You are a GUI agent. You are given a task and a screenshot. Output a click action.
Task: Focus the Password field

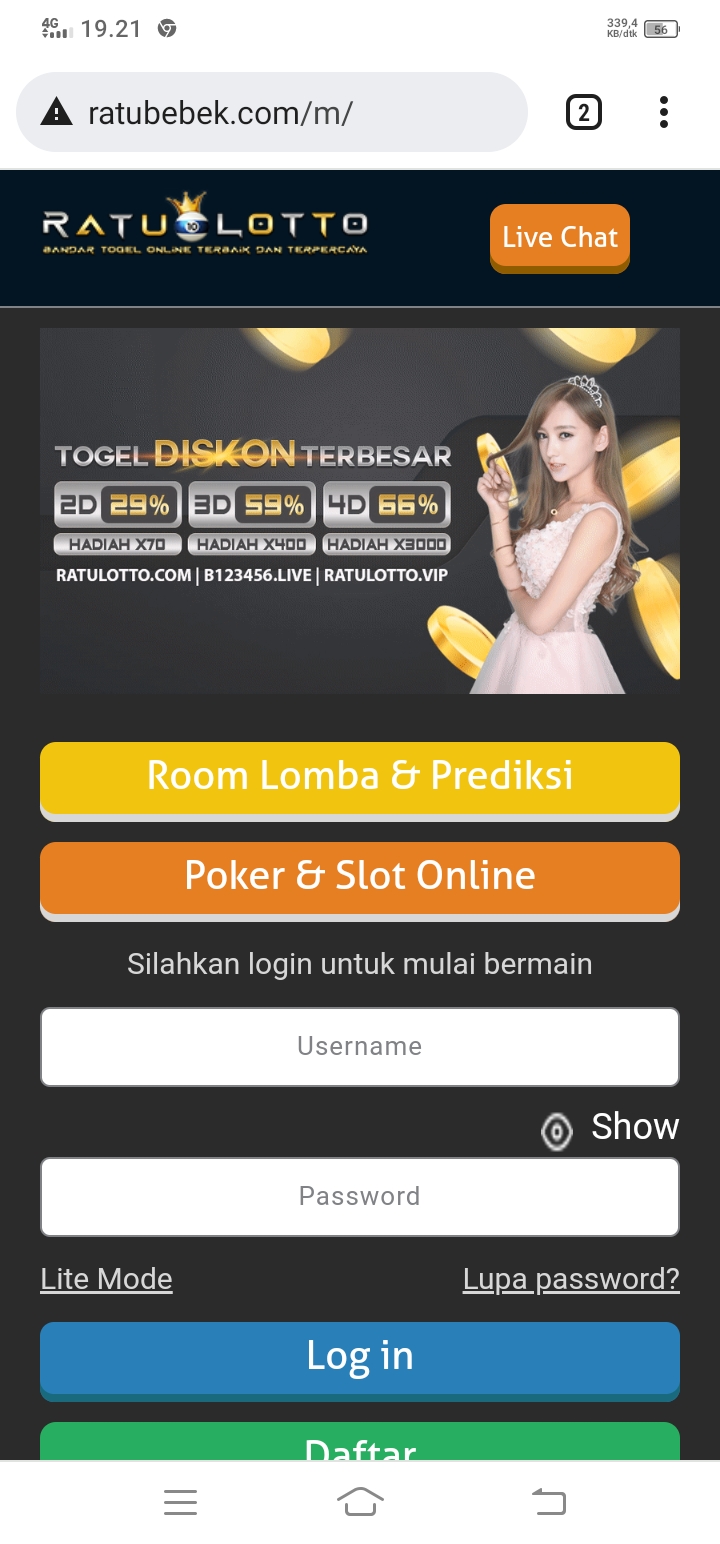(x=360, y=1196)
